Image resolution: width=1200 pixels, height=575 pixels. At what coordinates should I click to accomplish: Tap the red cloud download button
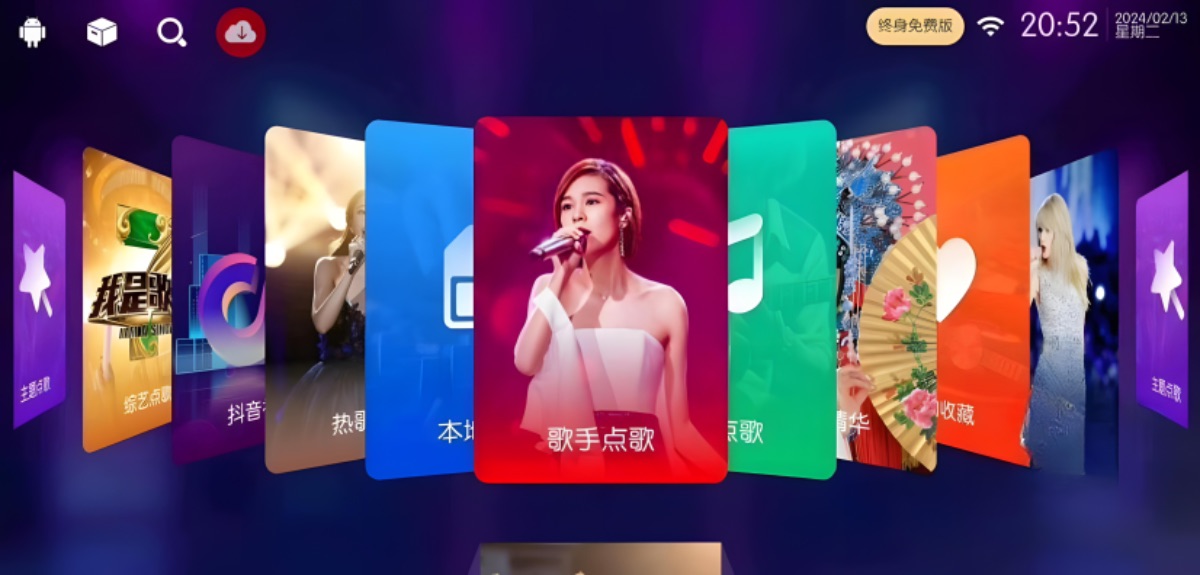click(x=241, y=32)
